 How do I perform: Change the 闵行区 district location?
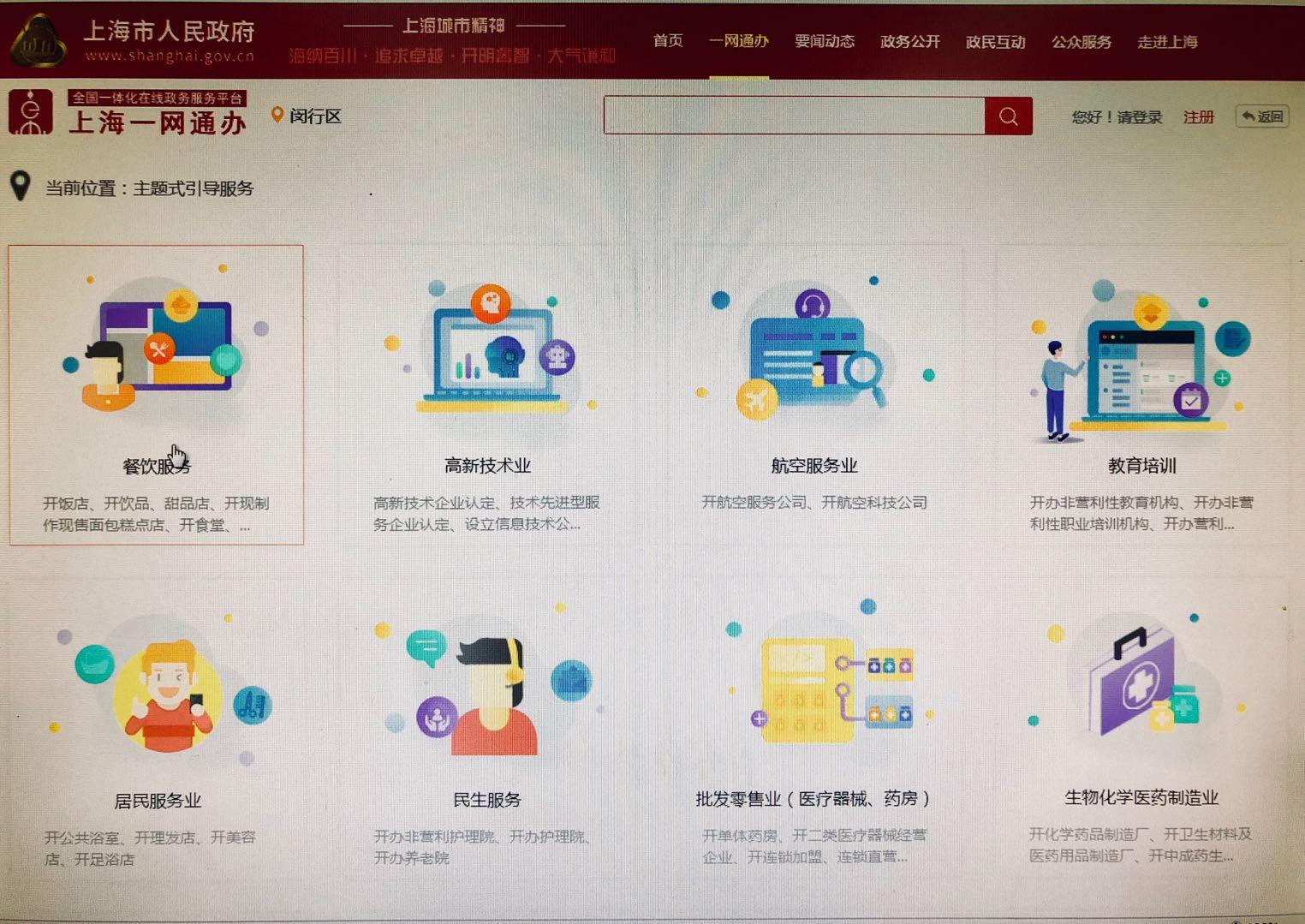pos(307,116)
